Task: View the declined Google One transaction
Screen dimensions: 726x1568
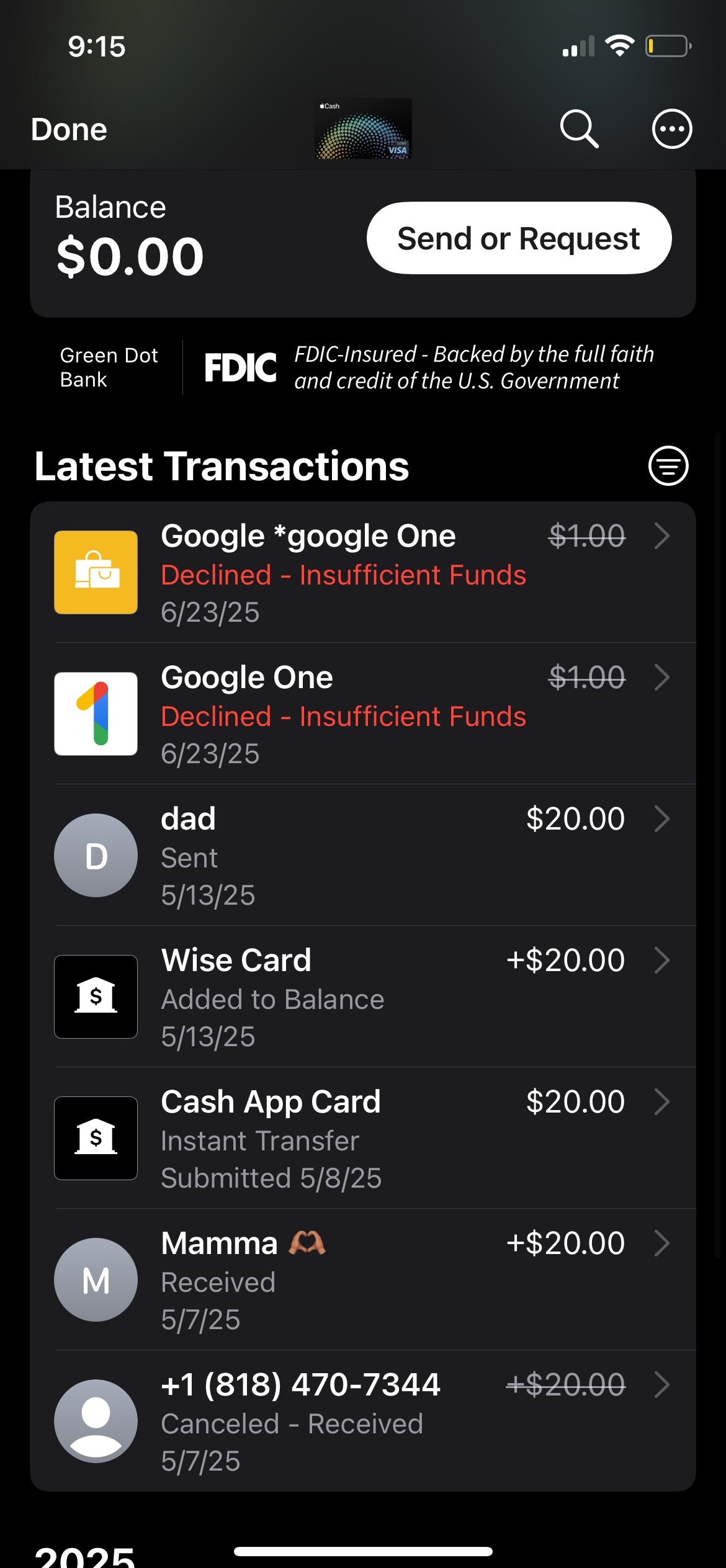Action: (363, 714)
